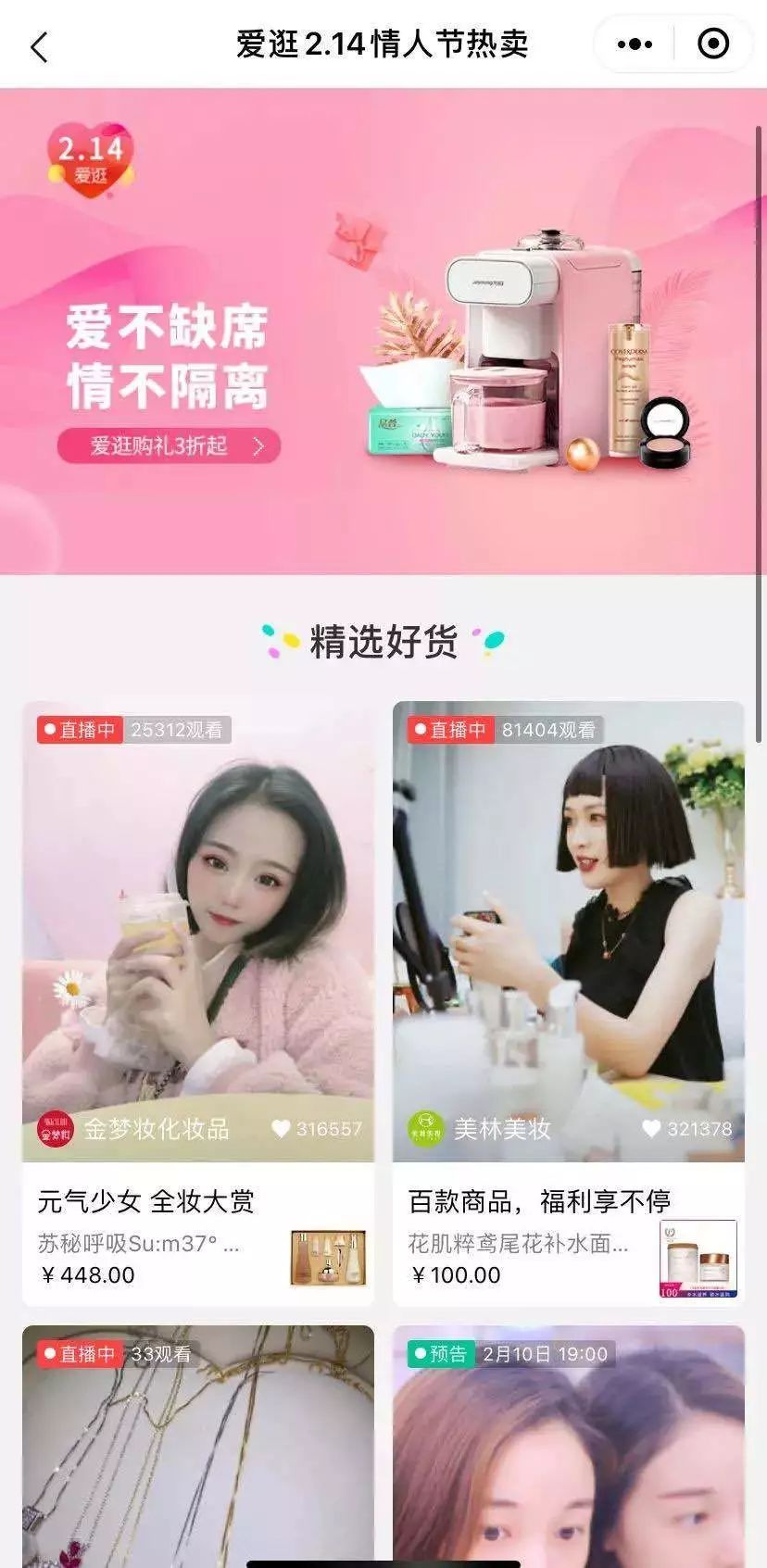Image resolution: width=767 pixels, height=1568 pixels.
Task: Click the mini-program capsule close/circle button
Action: click(x=711, y=44)
